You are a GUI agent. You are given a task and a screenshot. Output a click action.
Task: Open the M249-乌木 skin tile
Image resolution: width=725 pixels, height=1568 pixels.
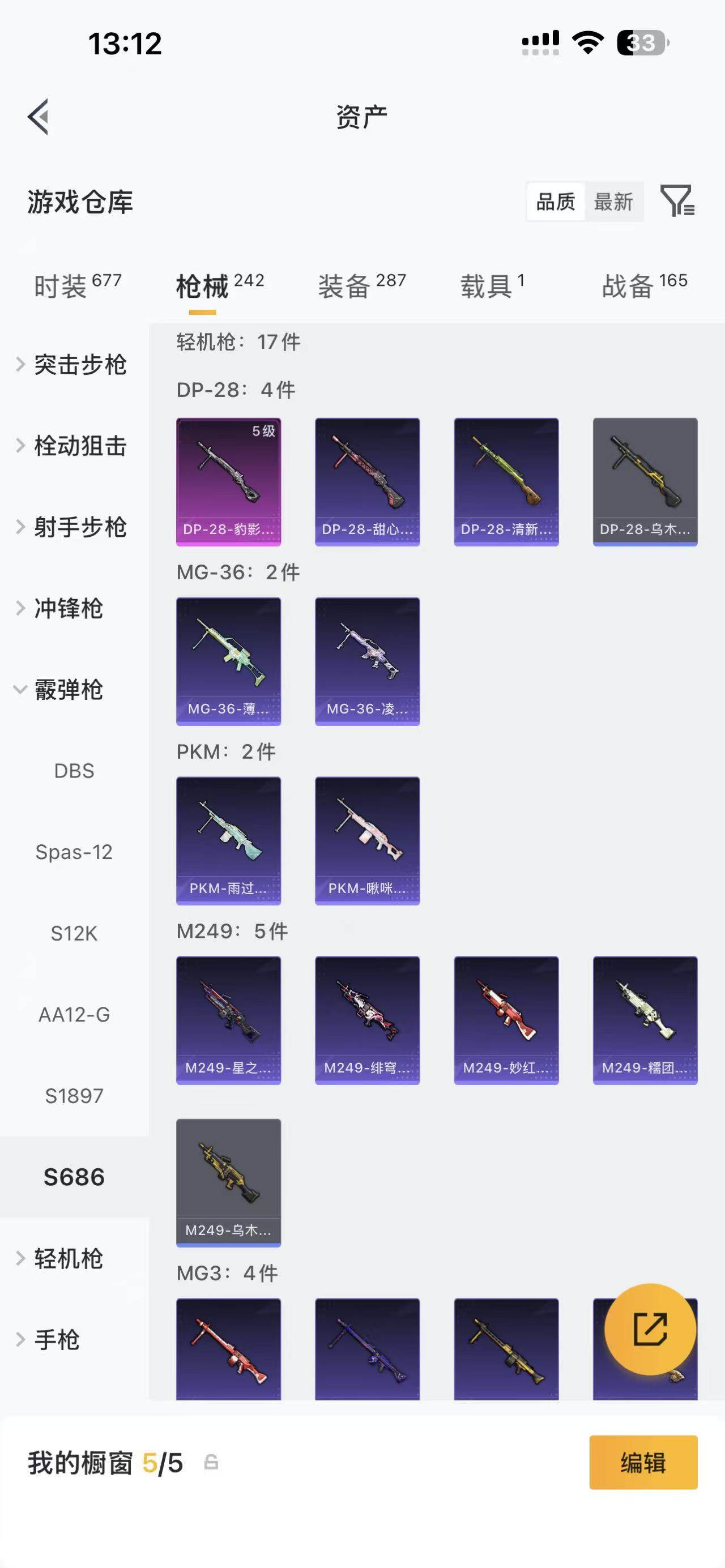(228, 1182)
